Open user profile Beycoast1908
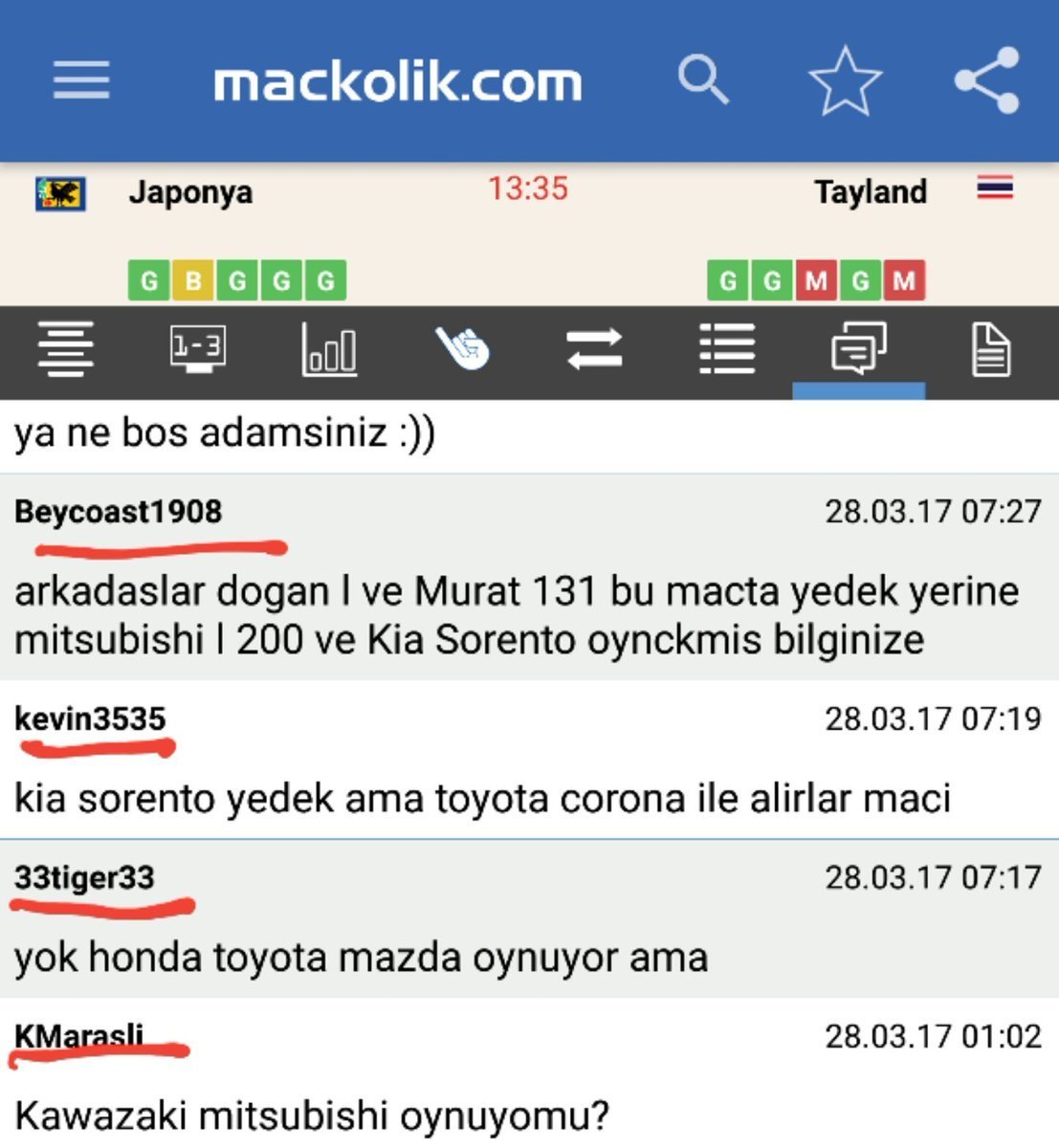 (118, 512)
